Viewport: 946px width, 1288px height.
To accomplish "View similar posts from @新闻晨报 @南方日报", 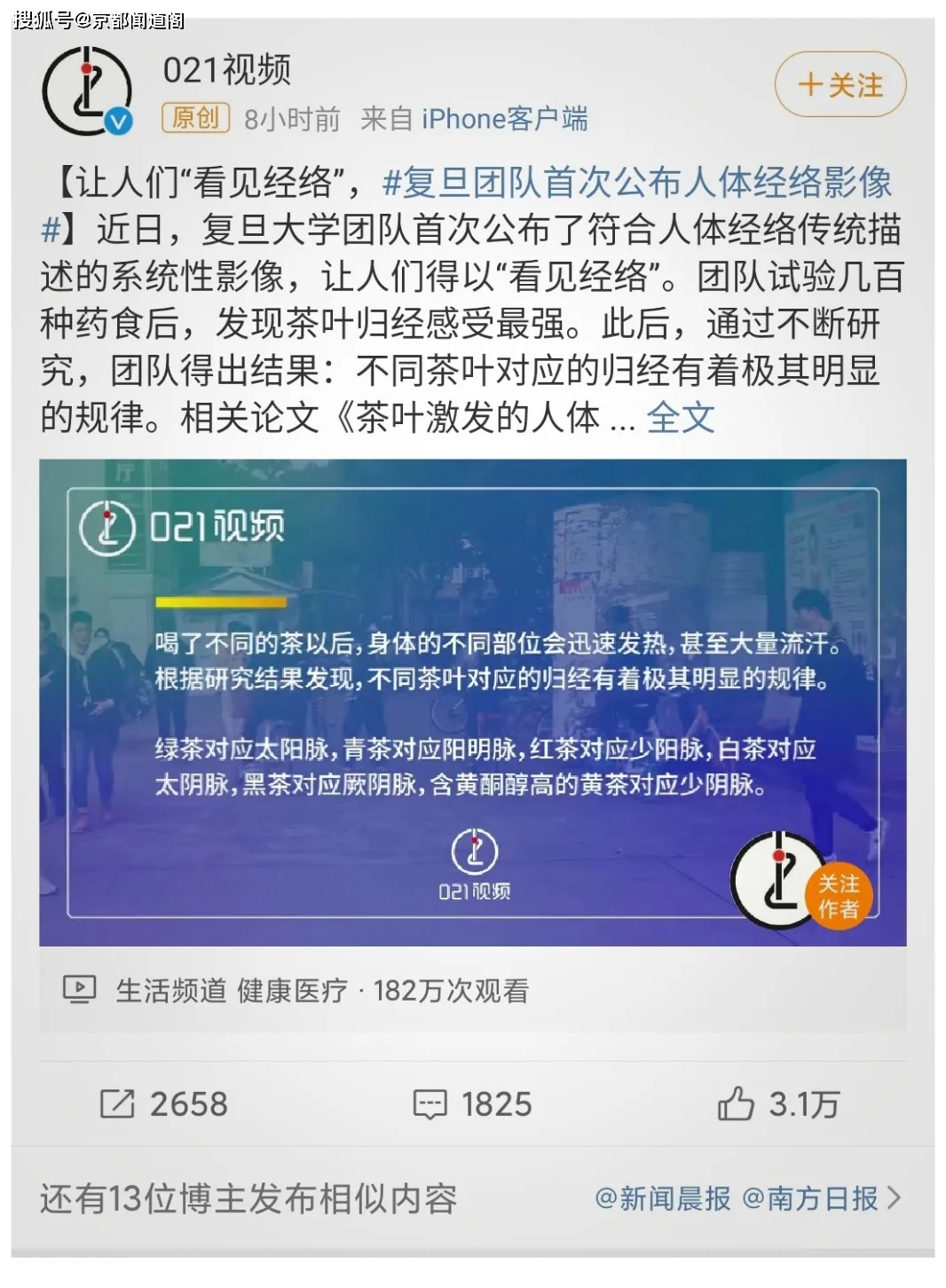I will click(x=747, y=1198).
